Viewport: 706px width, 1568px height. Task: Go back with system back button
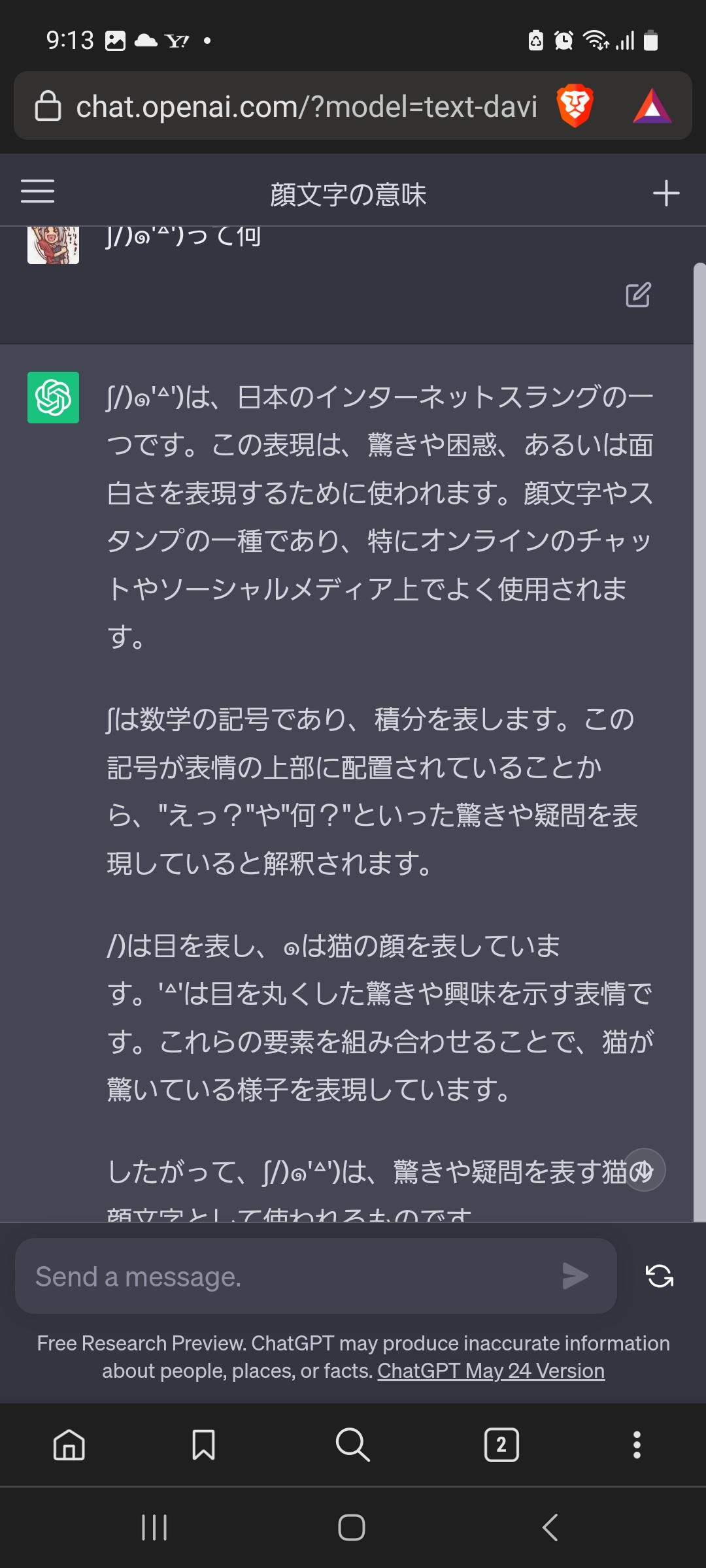(x=550, y=1527)
